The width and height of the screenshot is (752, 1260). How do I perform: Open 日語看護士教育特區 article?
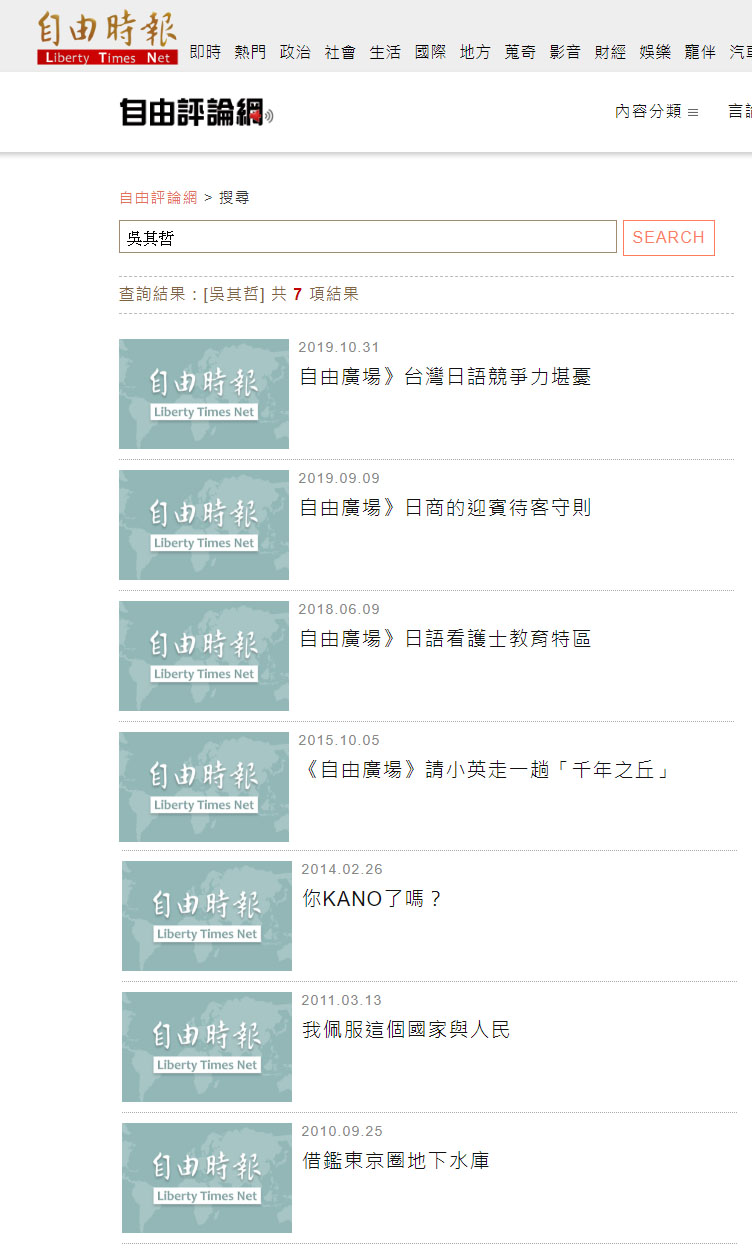tap(446, 639)
